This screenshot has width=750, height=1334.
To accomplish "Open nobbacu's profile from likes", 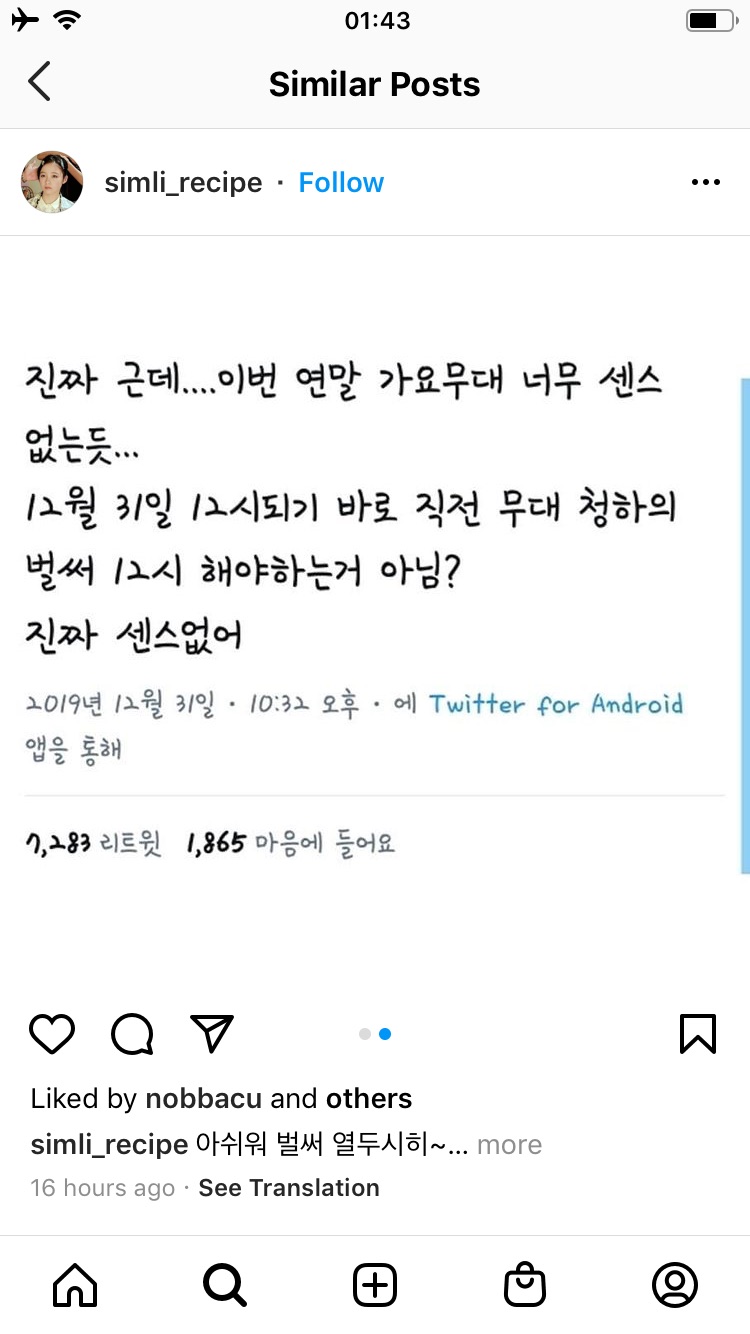I will tap(205, 1099).
